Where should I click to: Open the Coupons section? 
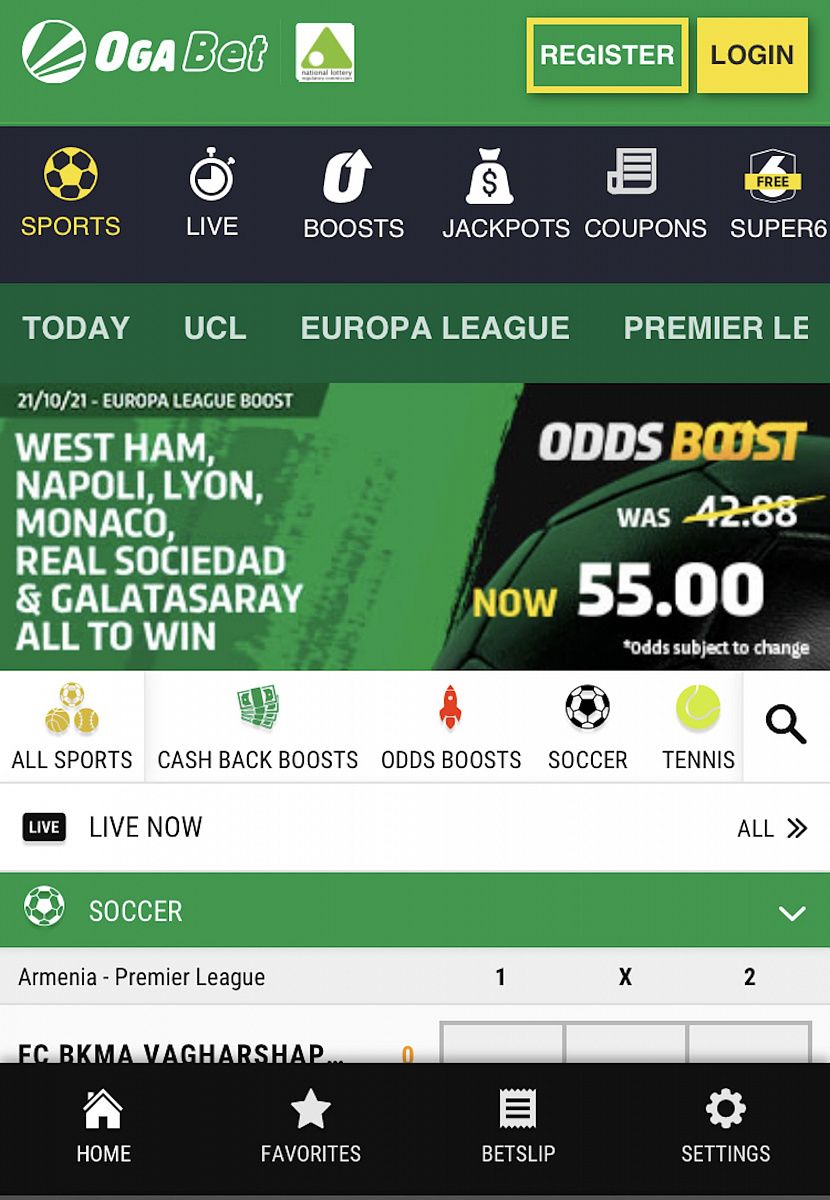pos(645,196)
